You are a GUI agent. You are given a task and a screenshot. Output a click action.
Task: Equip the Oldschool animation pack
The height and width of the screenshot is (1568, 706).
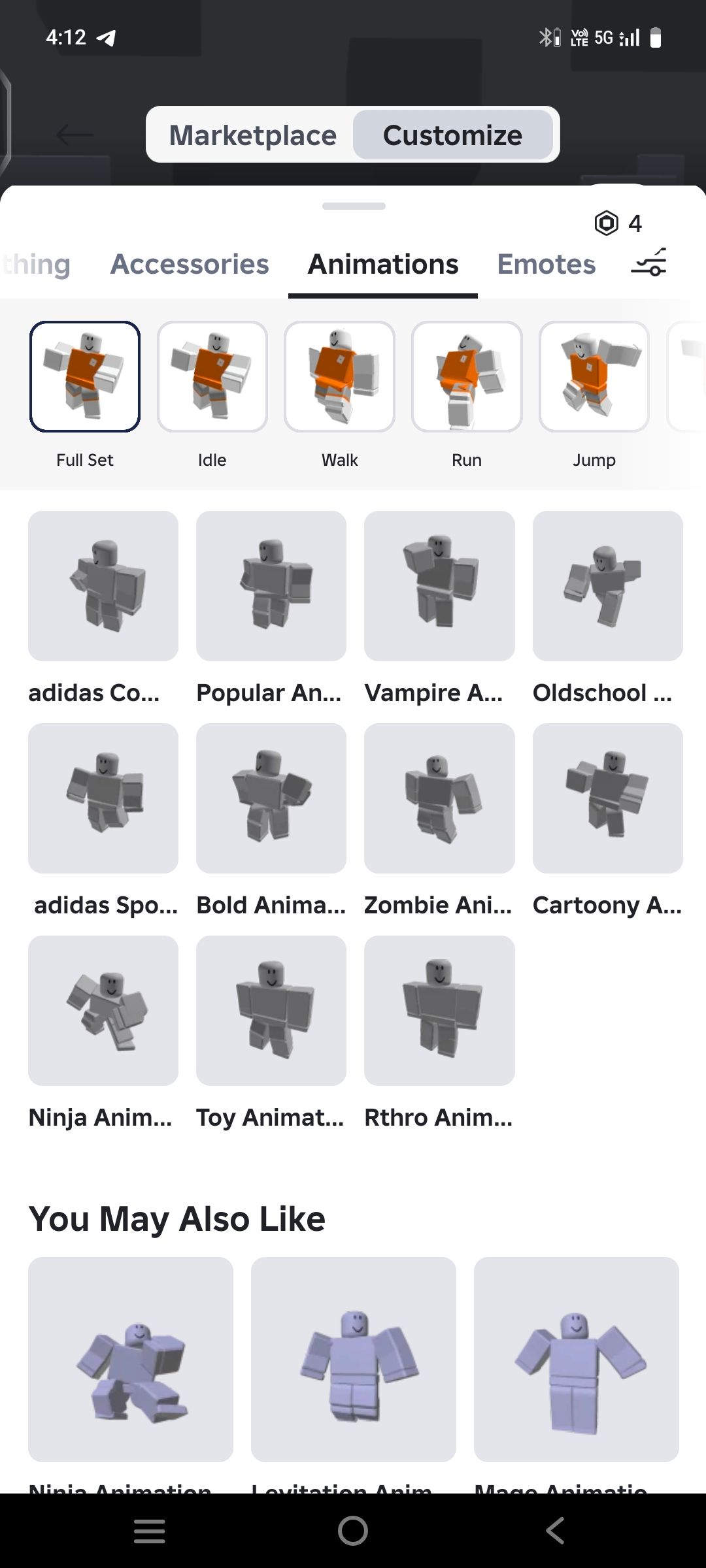pos(607,586)
